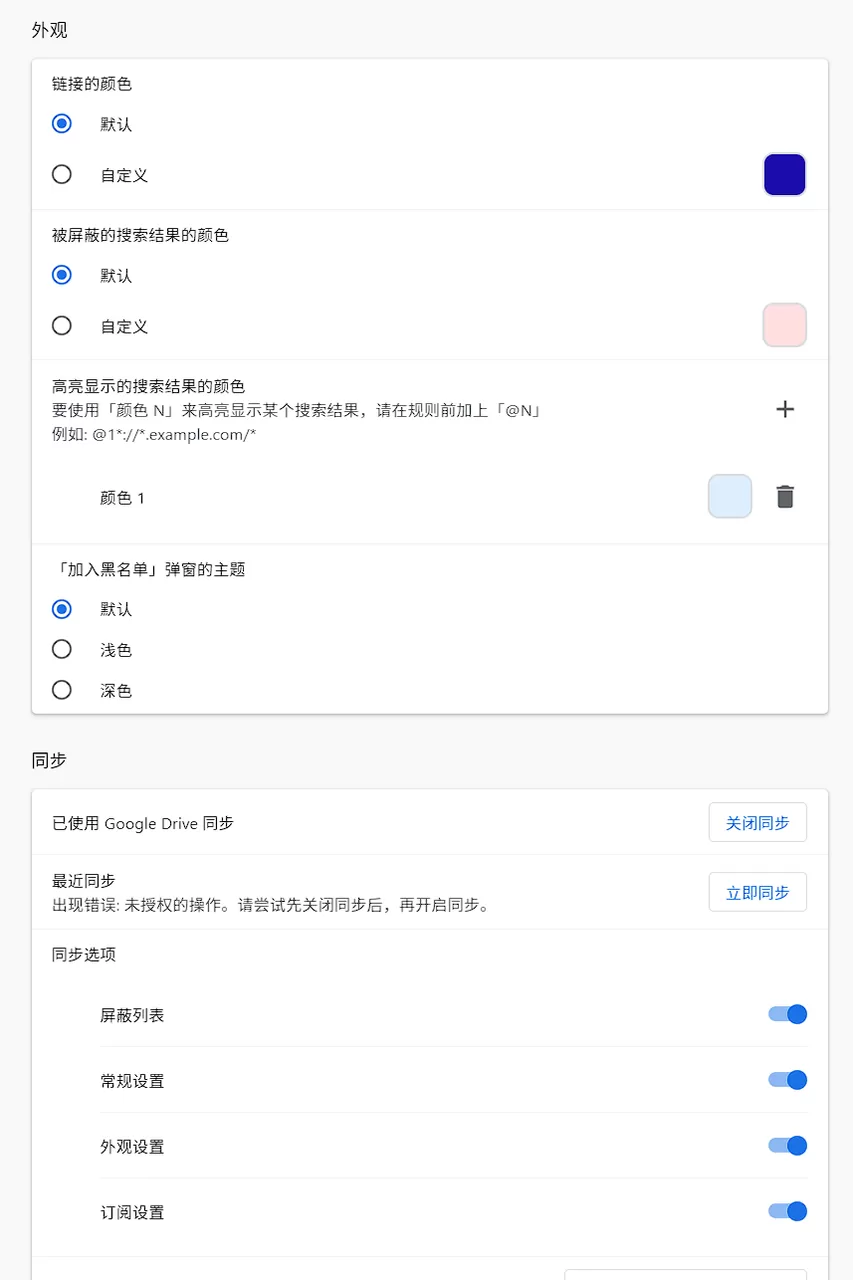Toggle off 订阅设置 sync
The width and height of the screenshot is (853, 1280).
(788, 1211)
